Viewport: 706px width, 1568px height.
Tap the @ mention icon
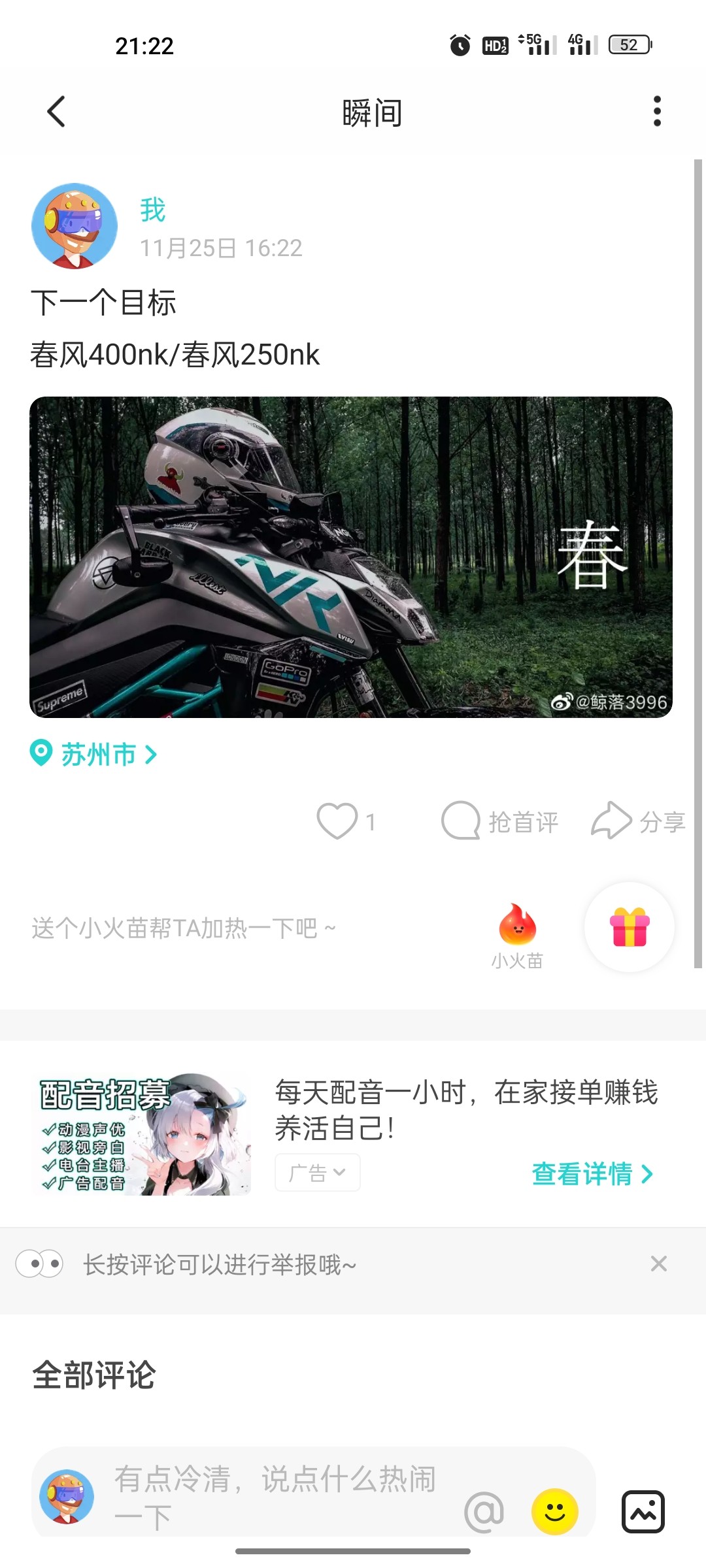pos(484,1511)
